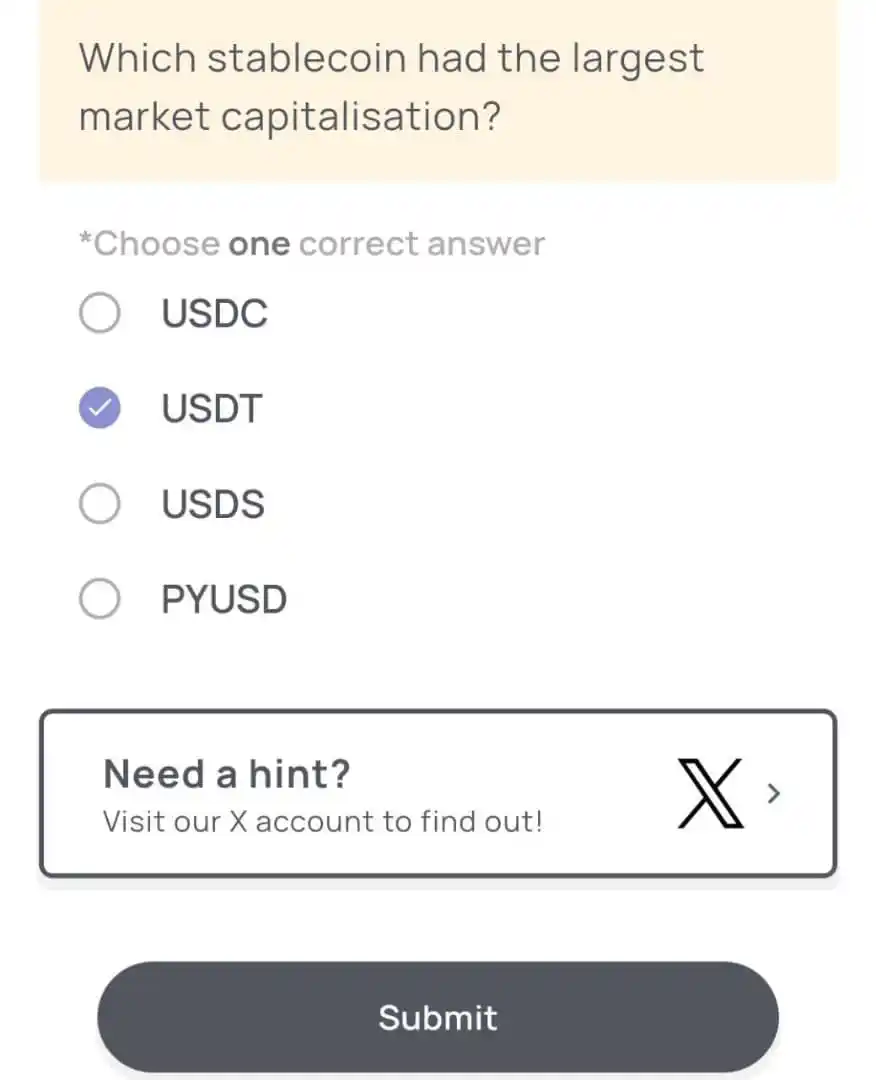Open the Need a hint card

pos(437,793)
